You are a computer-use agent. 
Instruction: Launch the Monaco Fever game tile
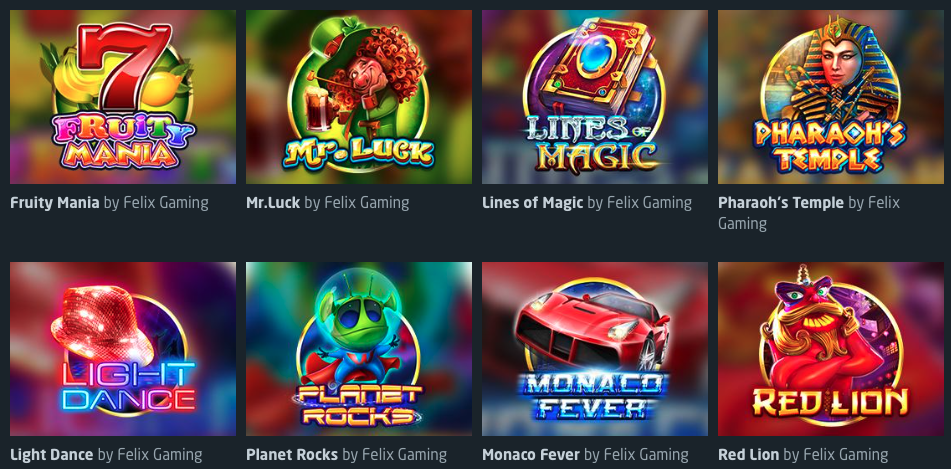click(594, 348)
